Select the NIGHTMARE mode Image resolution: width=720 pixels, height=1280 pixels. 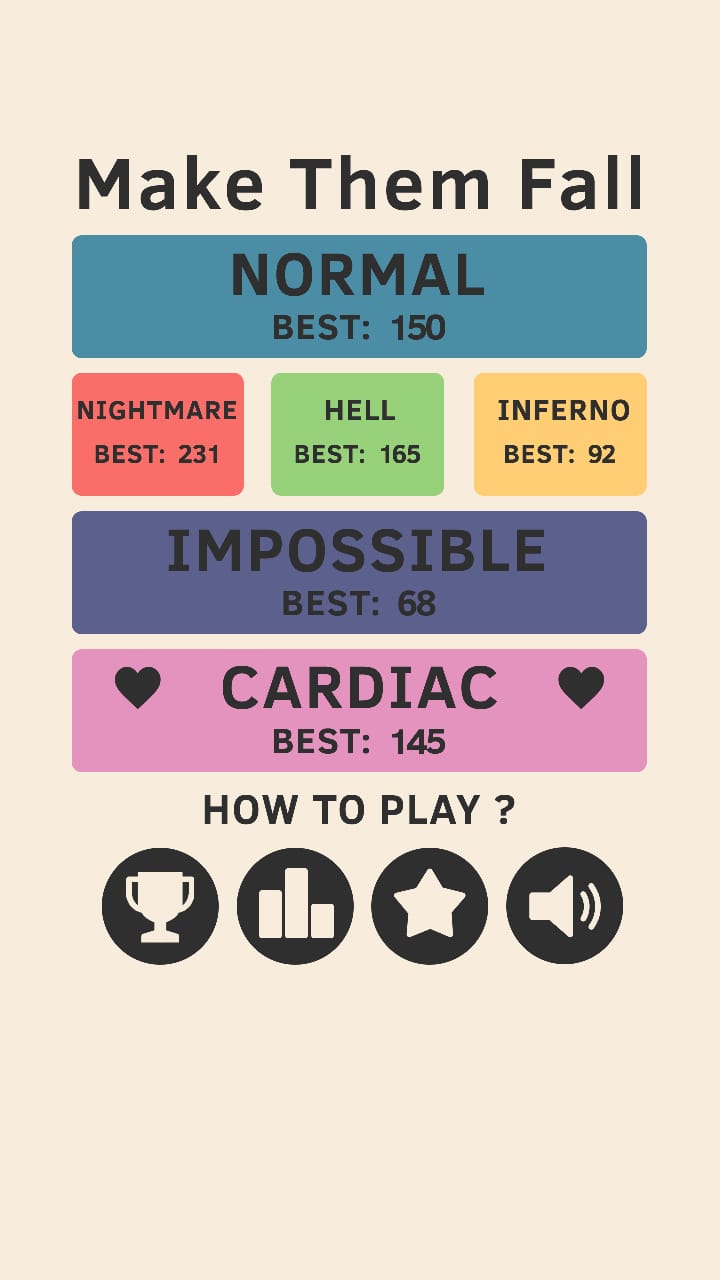158,434
